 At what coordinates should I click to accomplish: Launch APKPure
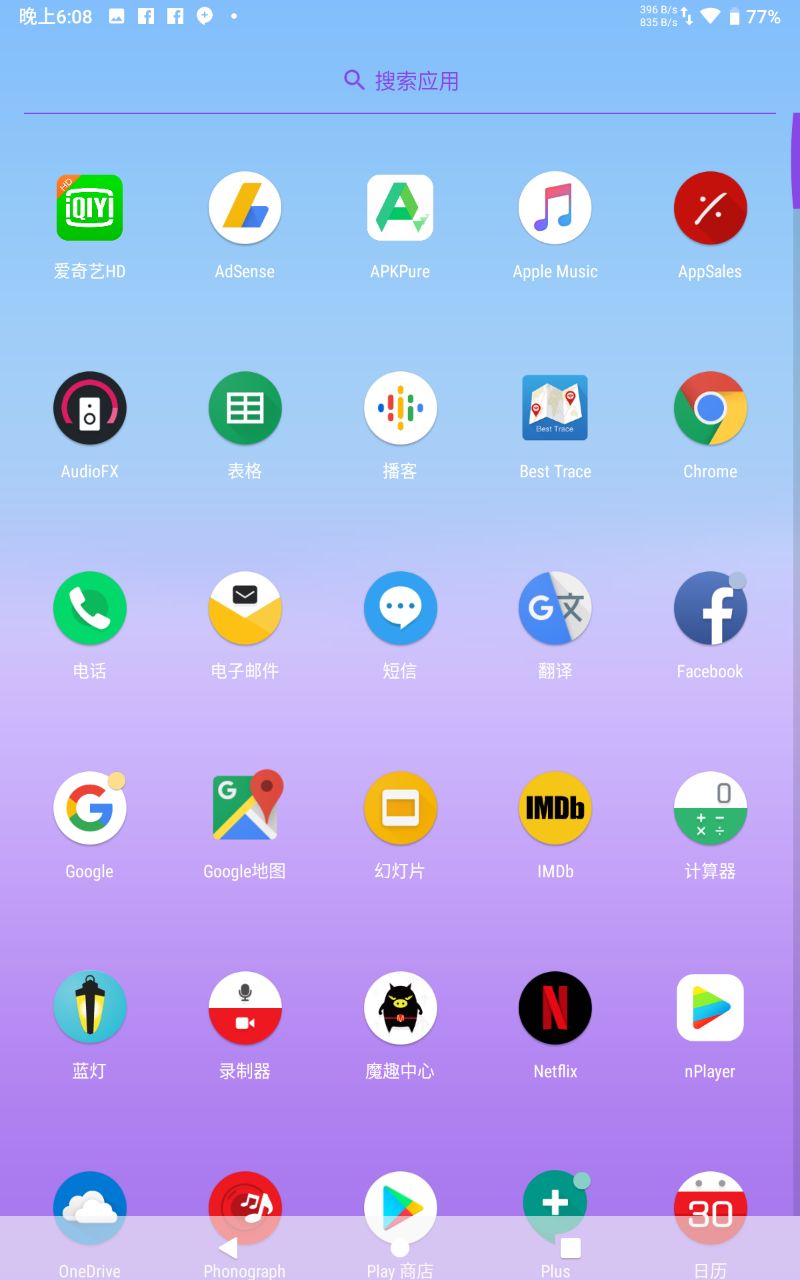pyautogui.click(x=400, y=208)
